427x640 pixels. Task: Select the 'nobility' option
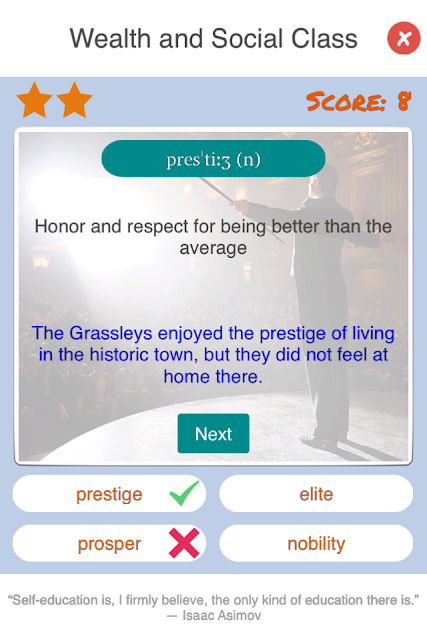coord(316,543)
